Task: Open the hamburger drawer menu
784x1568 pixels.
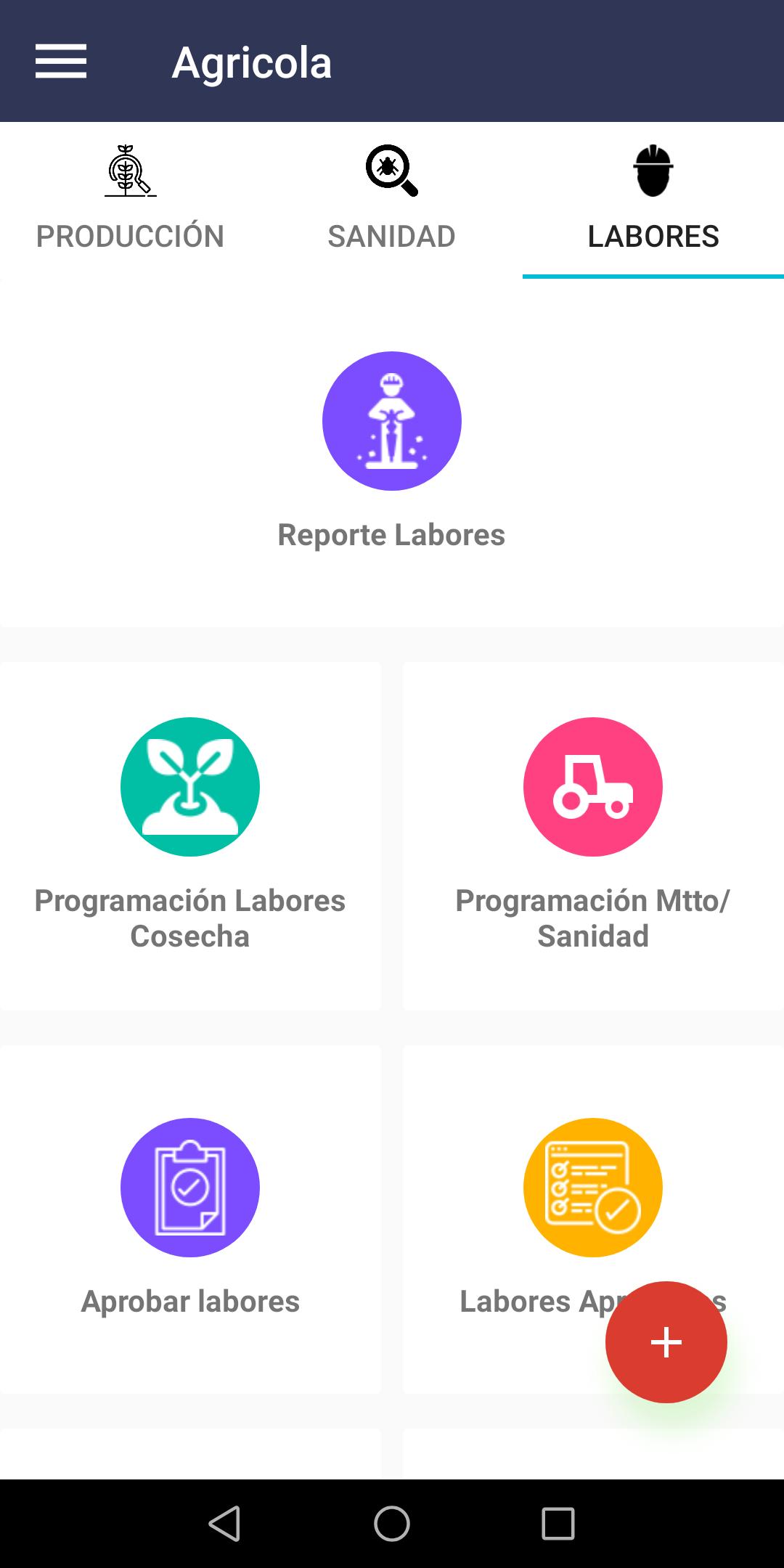Action: coord(61,61)
